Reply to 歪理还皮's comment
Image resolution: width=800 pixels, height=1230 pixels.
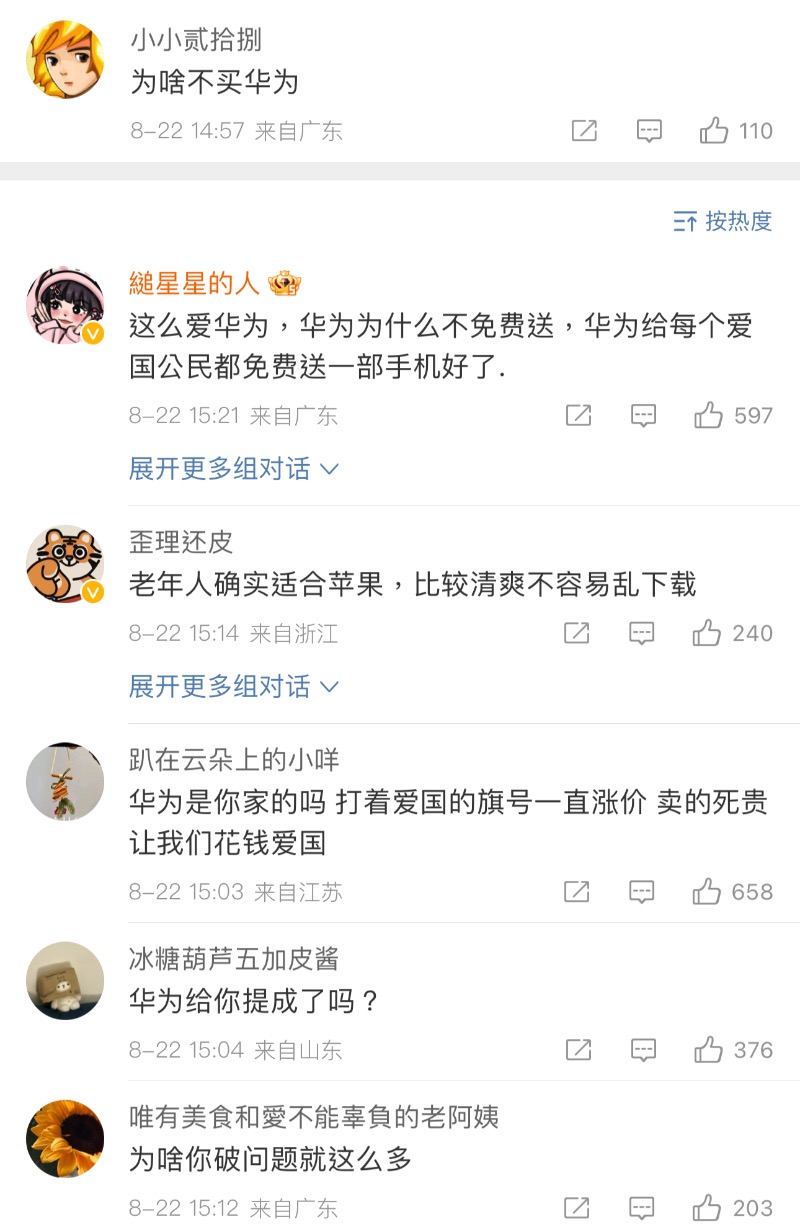[x=642, y=633]
